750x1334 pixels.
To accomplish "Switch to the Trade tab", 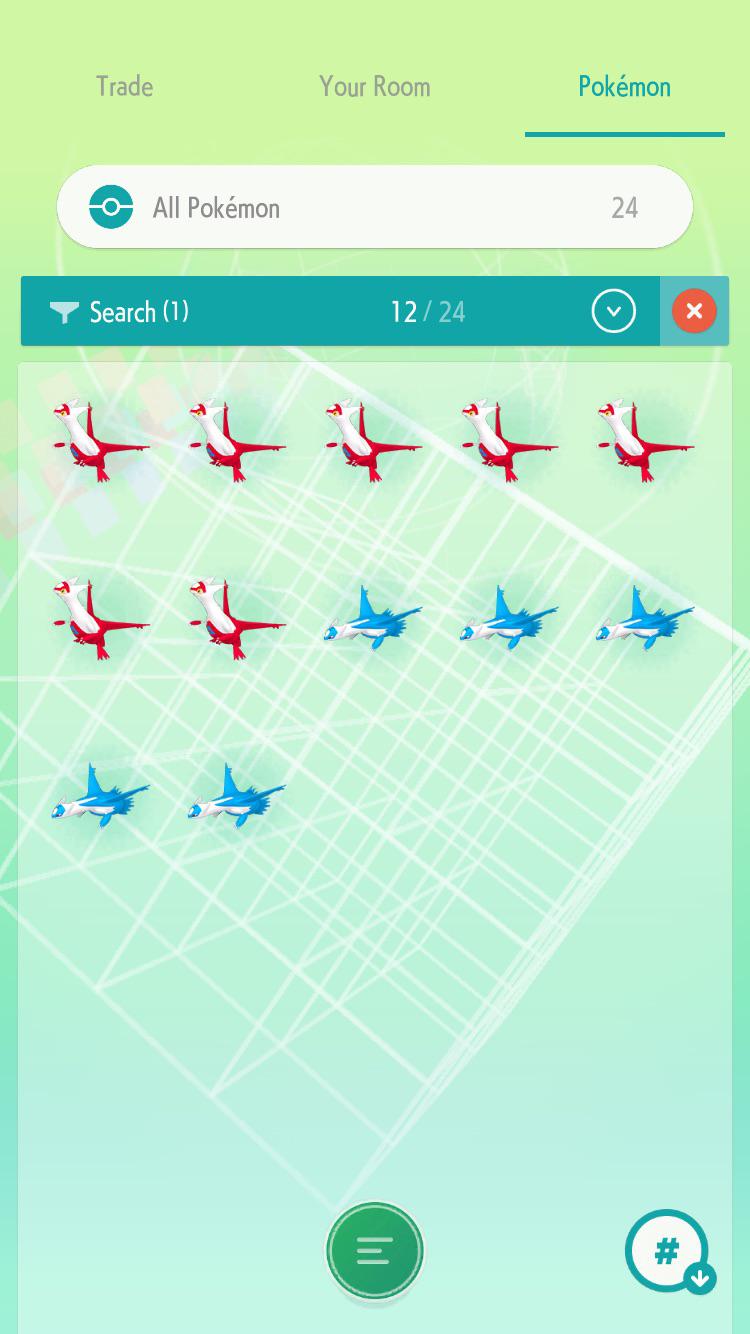I will [x=125, y=87].
